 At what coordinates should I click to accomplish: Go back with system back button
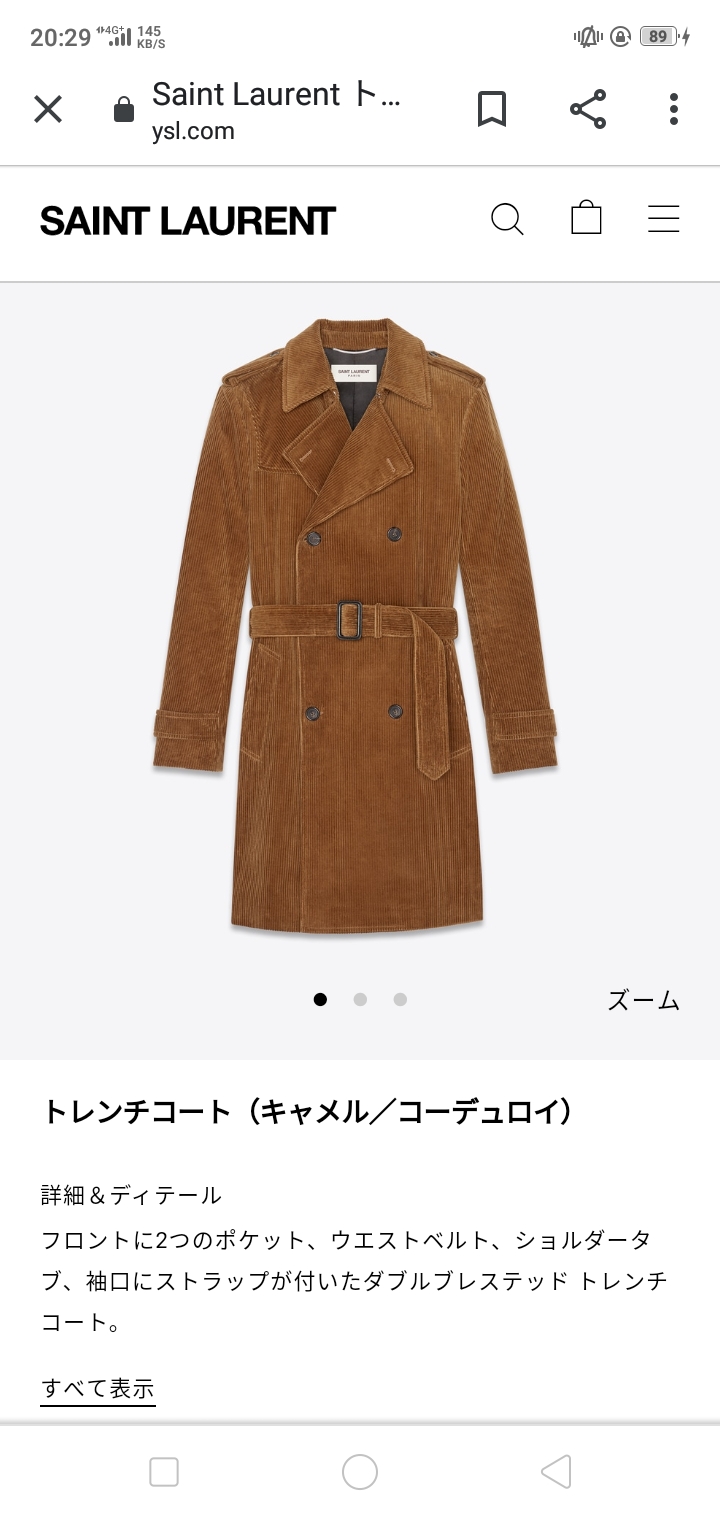[x=556, y=1472]
